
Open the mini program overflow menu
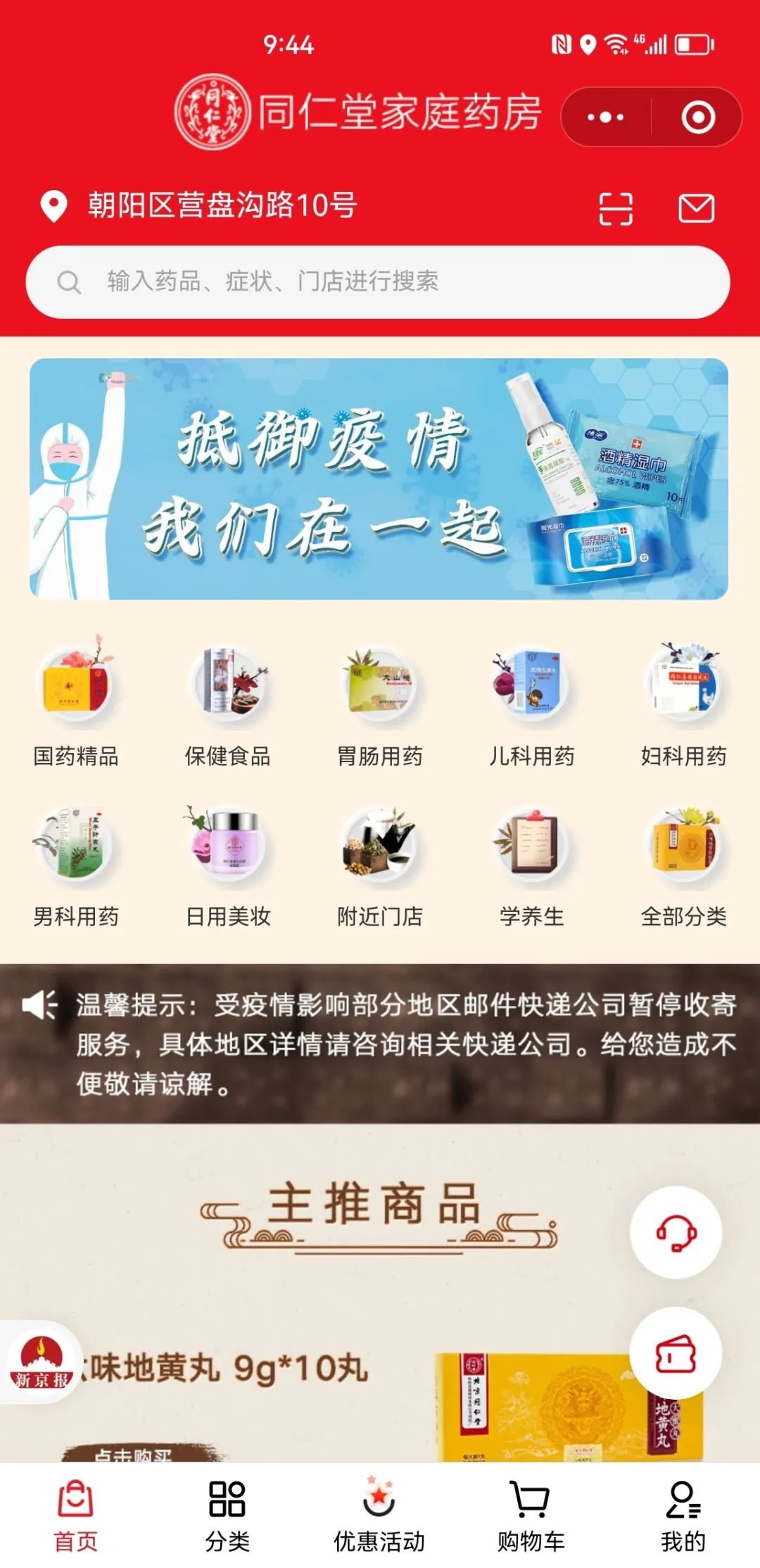(x=605, y=118)
